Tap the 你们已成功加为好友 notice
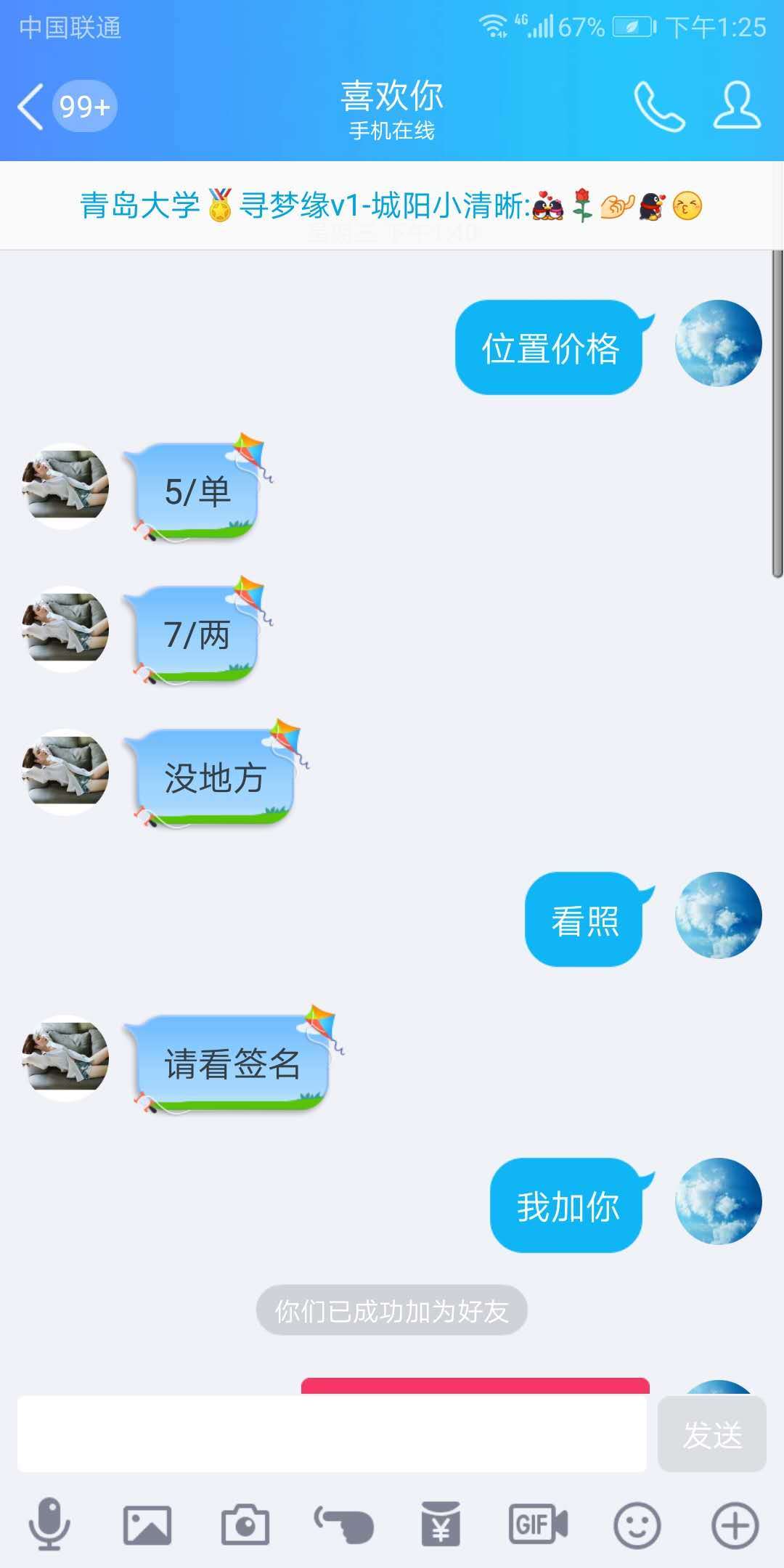The width and height of the screenshot is (784, 1568). point(392,1310)
